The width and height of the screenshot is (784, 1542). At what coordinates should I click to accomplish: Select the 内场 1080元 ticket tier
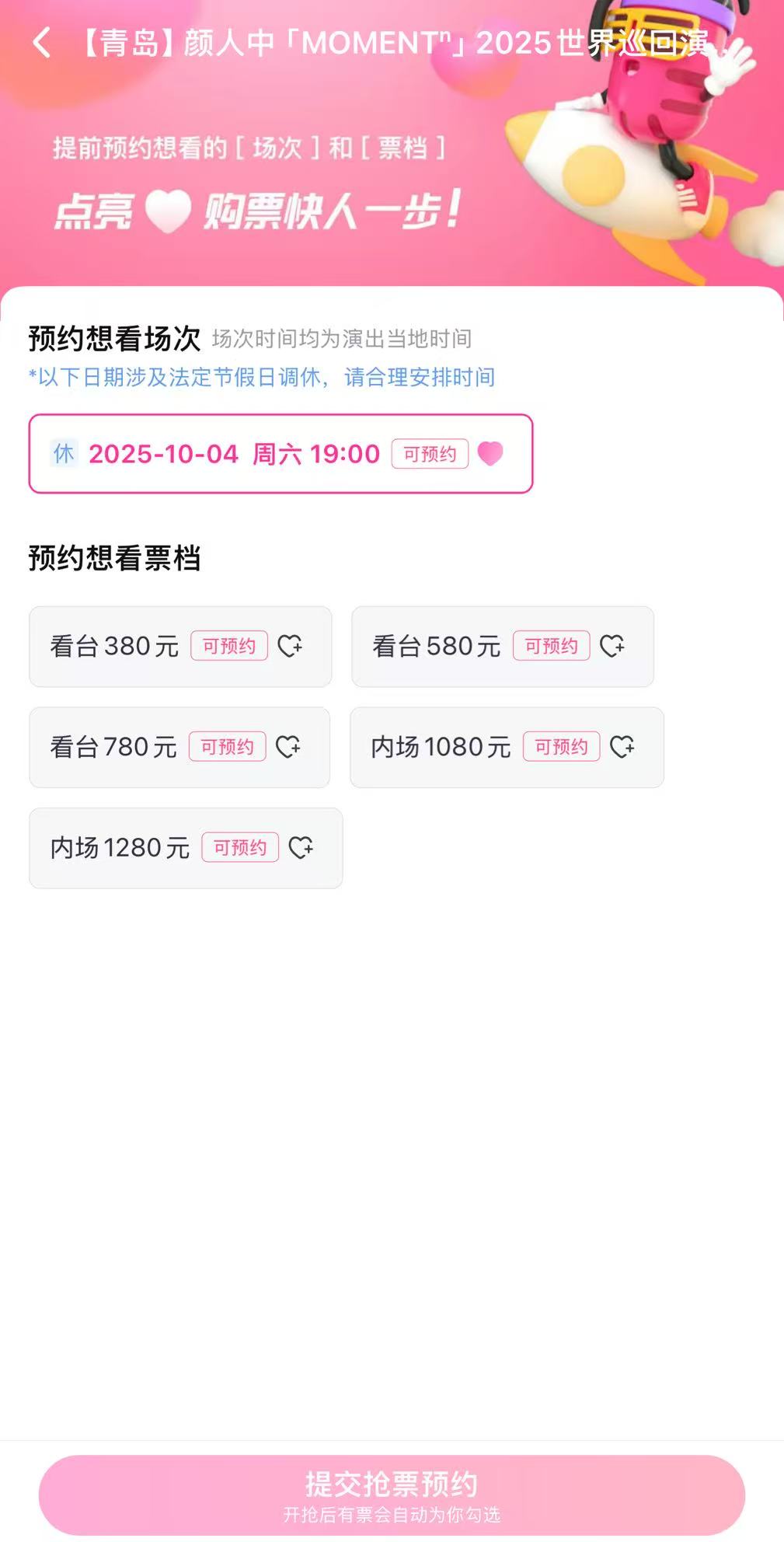click(507, 747)
